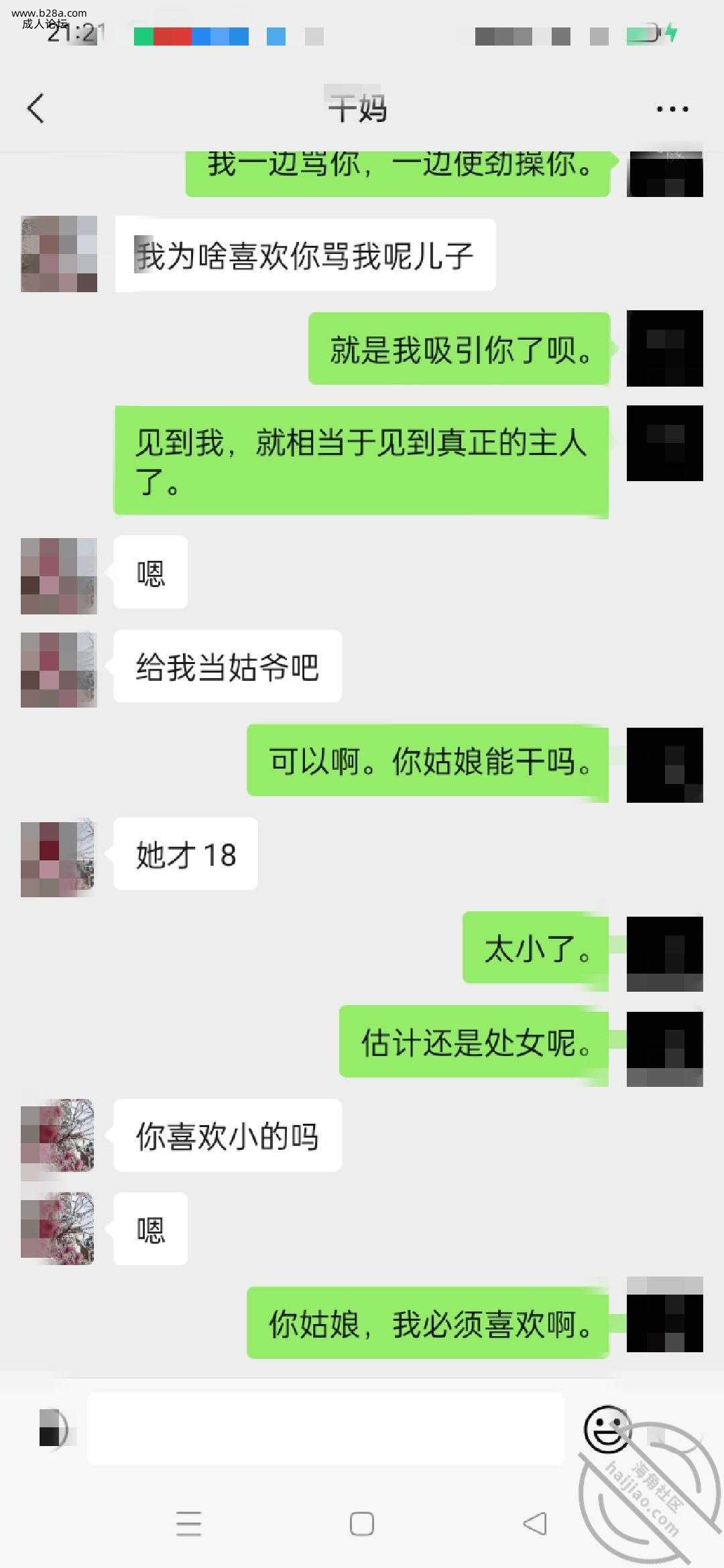The image size is (724, 1568).
Task: Open the contact's avatar beside first 嗯
Action: coord(59,576)
